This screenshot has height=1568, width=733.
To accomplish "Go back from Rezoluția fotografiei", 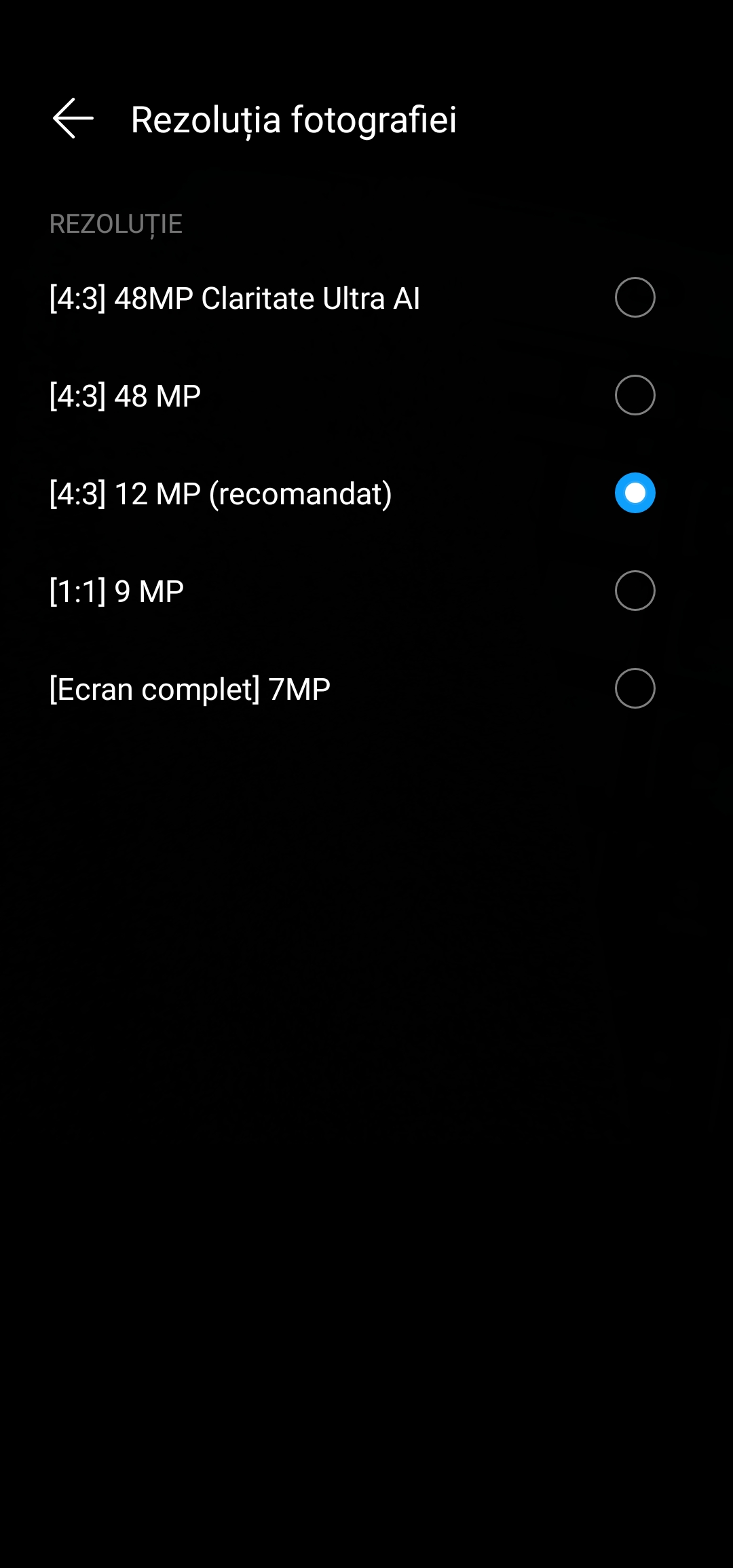I will pyautogui.click(x=73, y=119).
